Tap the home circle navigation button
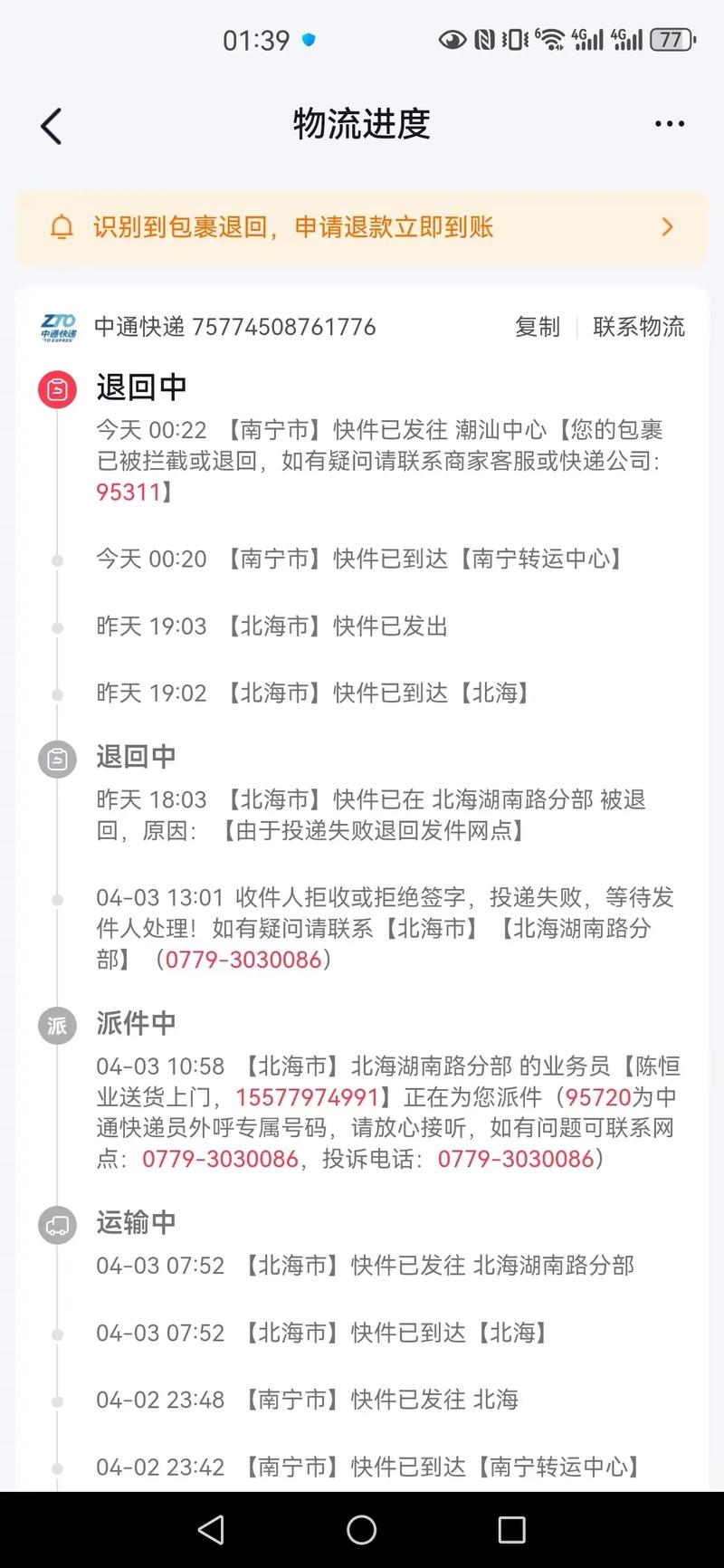The image size is (724, 1568). [361, 1530]
